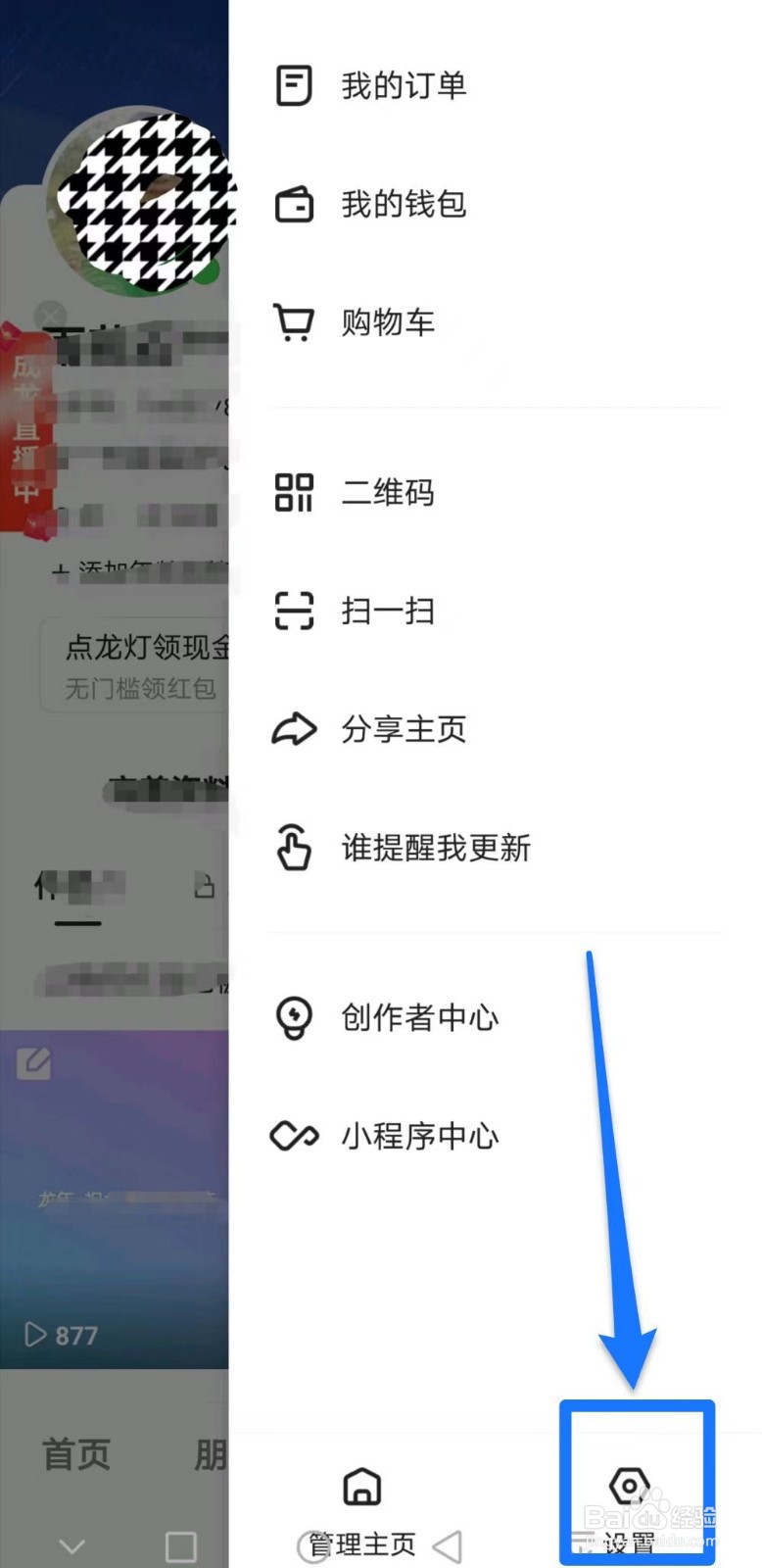Open the 购物车 shopping cart icon
This screenshot has width=762, height=1568.
[293, 321]
